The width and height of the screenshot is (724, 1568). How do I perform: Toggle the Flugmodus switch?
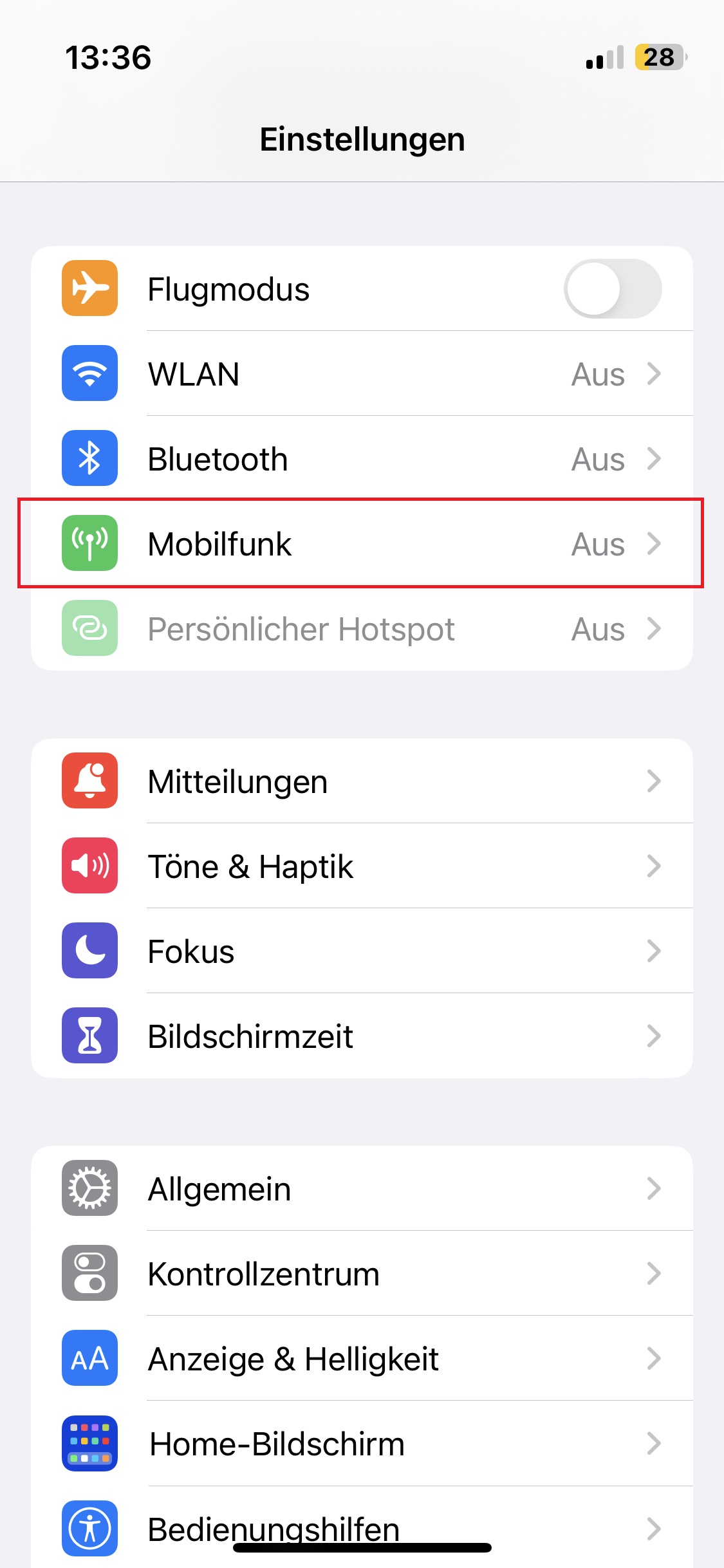click(612, 289)
